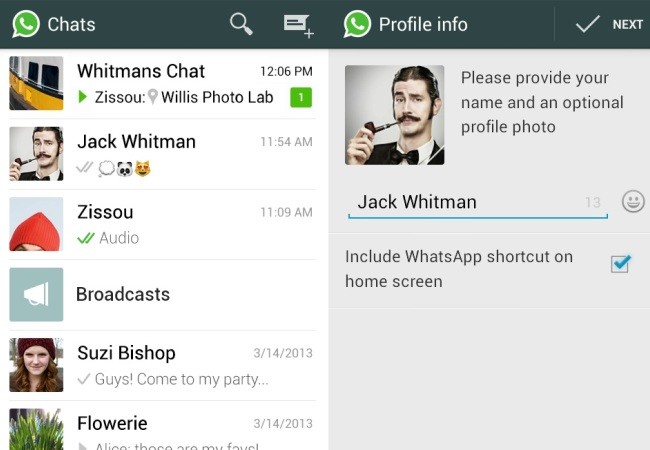Open Broadcasts

click(x=164, y=295)
